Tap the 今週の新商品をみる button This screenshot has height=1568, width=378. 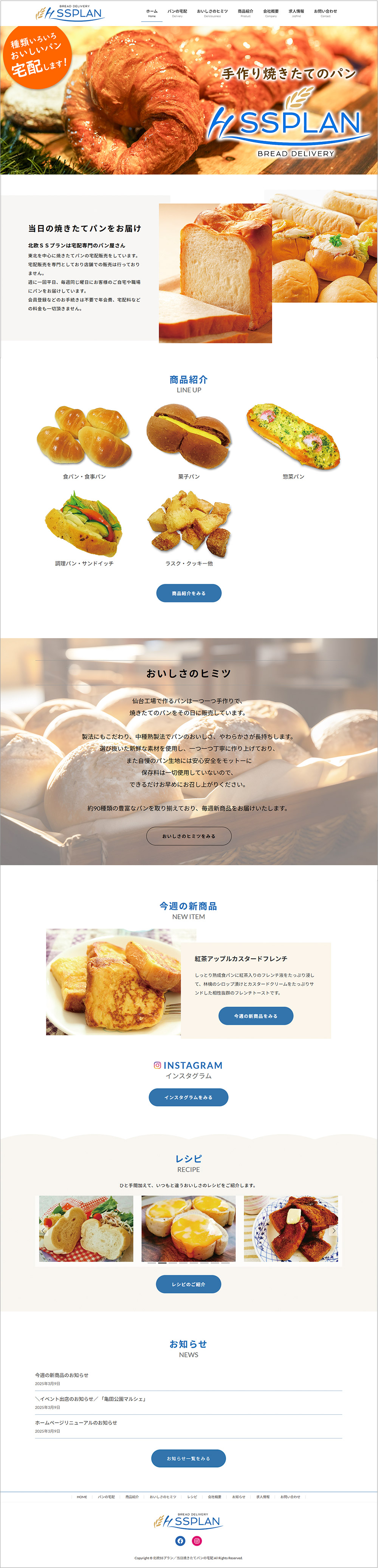click(256, 1016)
